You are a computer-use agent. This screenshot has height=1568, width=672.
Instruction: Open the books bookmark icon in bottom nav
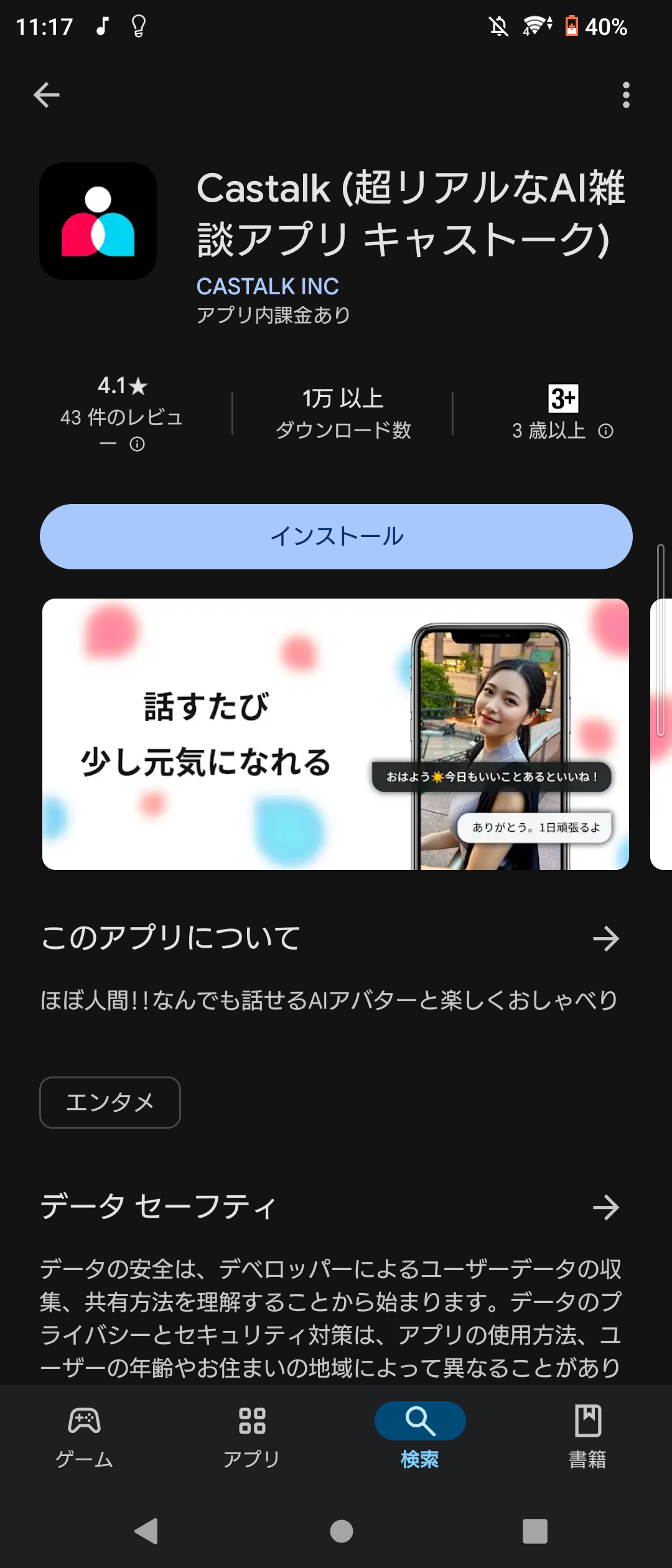coord(588,1421)
